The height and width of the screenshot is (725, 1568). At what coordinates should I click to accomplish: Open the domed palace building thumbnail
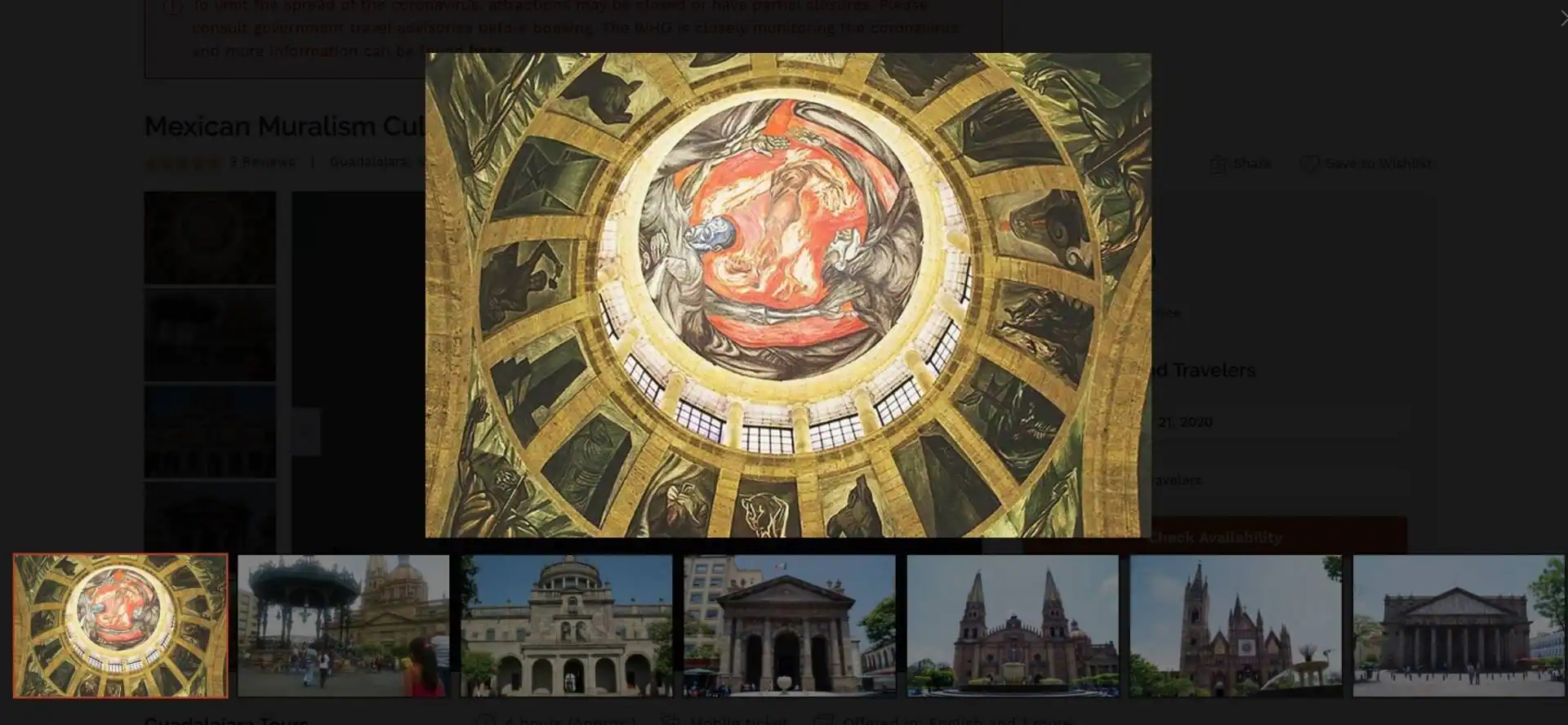pos(566,626)
